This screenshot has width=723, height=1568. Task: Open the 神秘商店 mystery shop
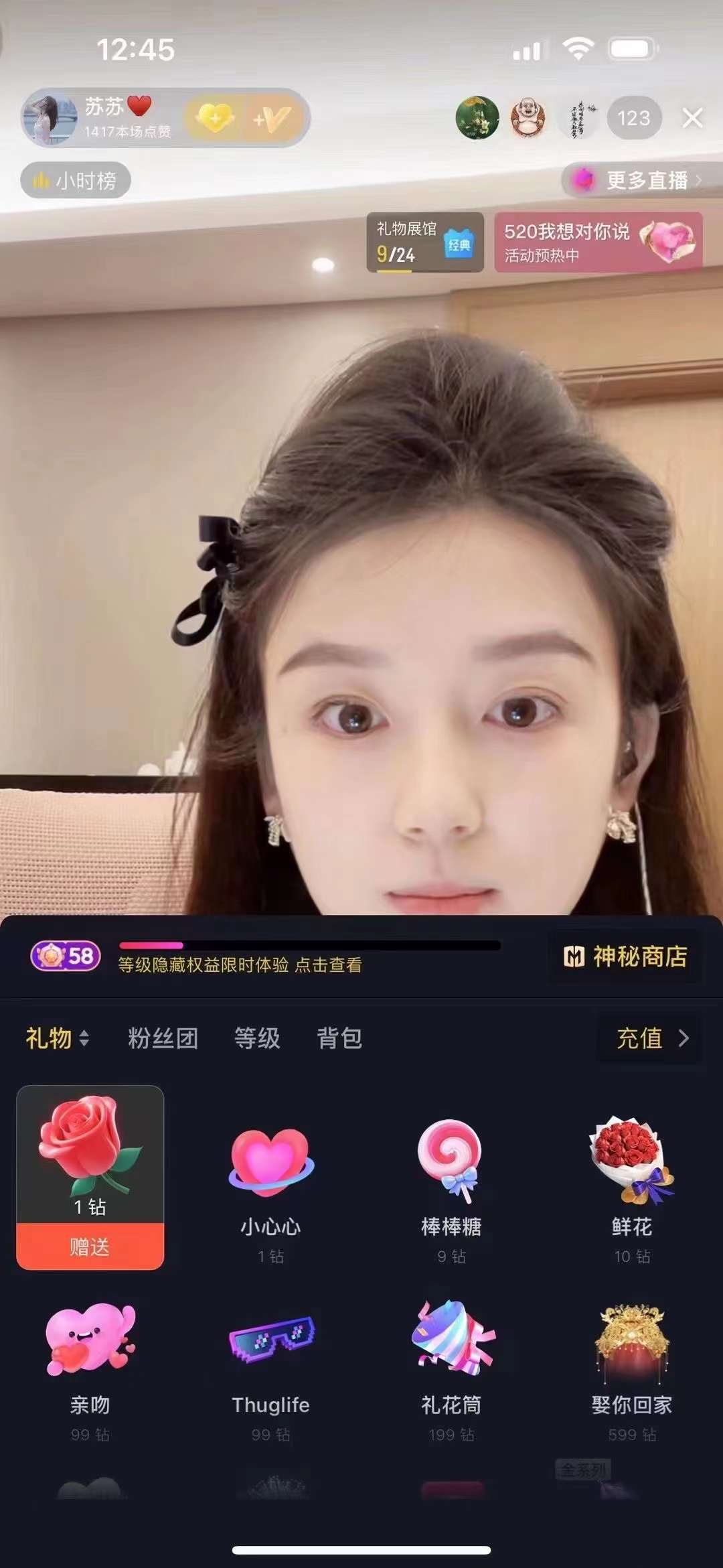[x=625, y=956]
